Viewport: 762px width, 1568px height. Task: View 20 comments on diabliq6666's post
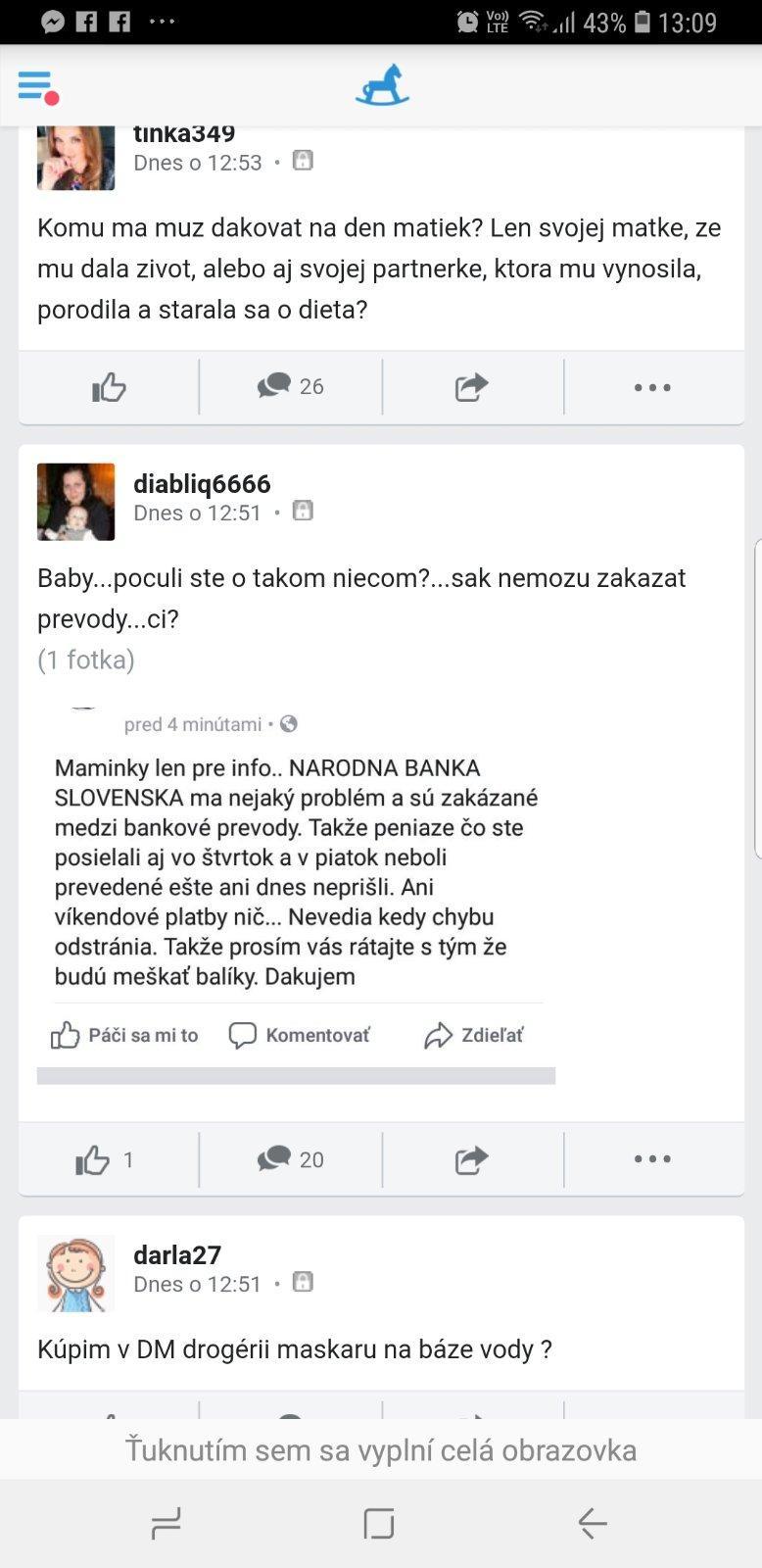[290, 1159]
